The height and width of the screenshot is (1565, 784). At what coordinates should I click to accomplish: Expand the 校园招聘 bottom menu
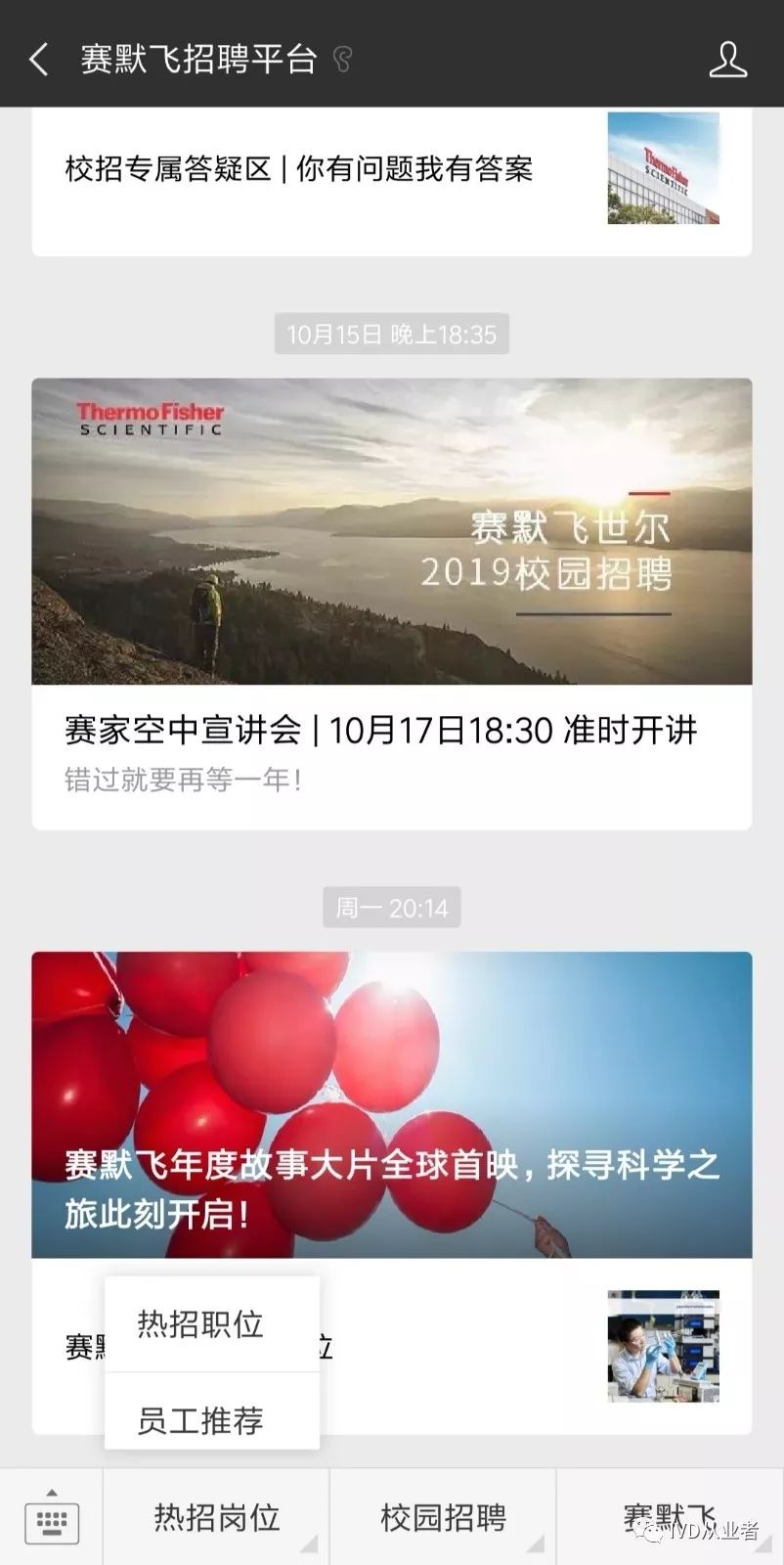coord(443,1517)
